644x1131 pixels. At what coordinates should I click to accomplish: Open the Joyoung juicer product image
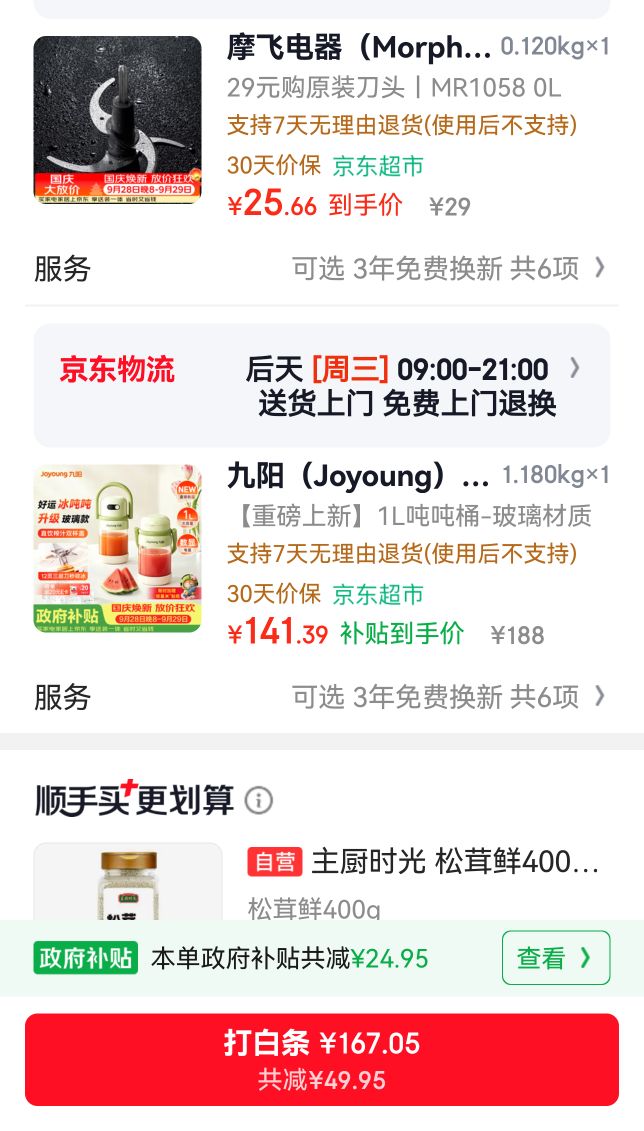pyautogui.click(x=118, y=548)
